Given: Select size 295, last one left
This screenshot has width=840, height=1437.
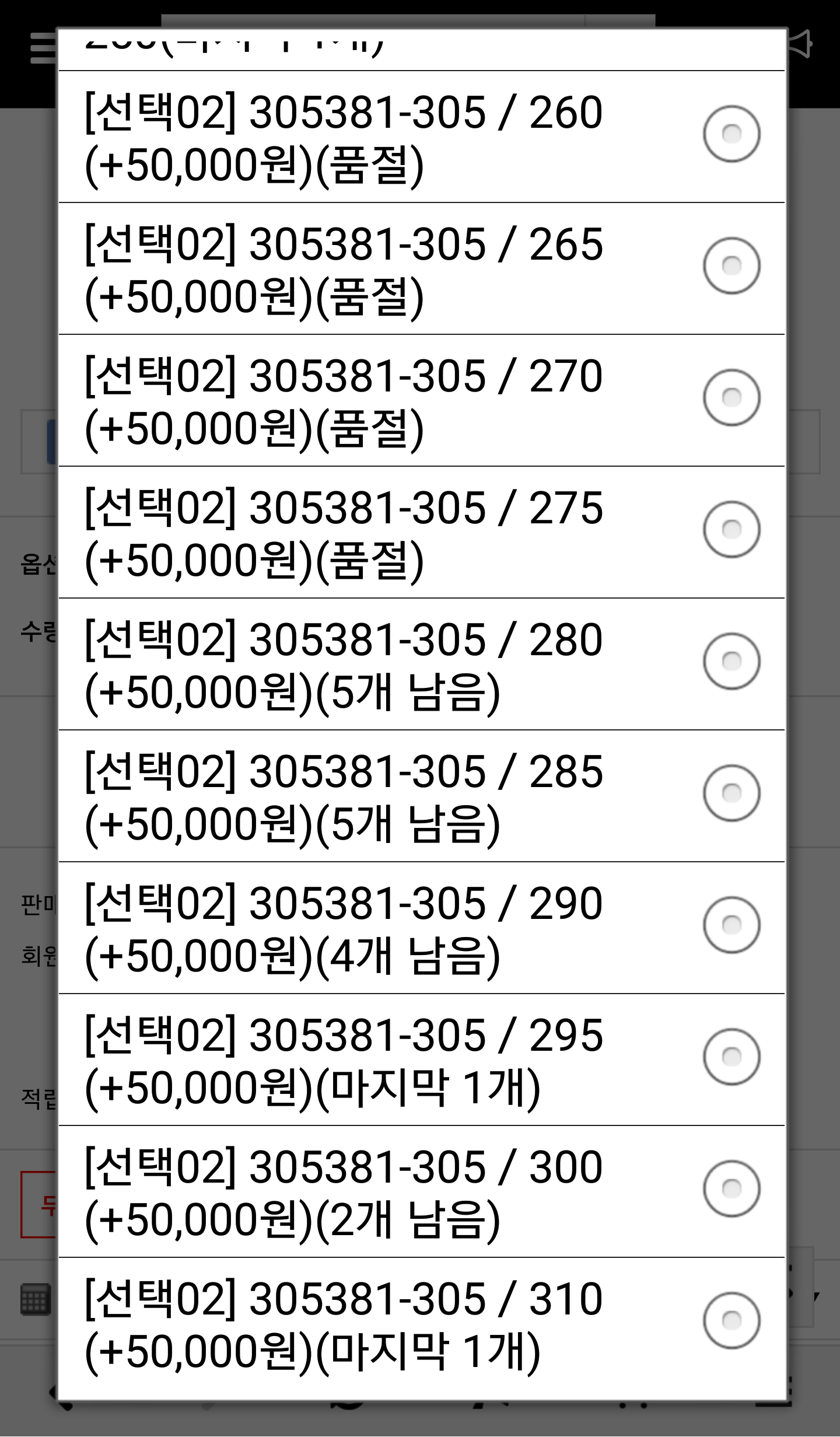Looking at the screenshot, I should point(731,1057).
